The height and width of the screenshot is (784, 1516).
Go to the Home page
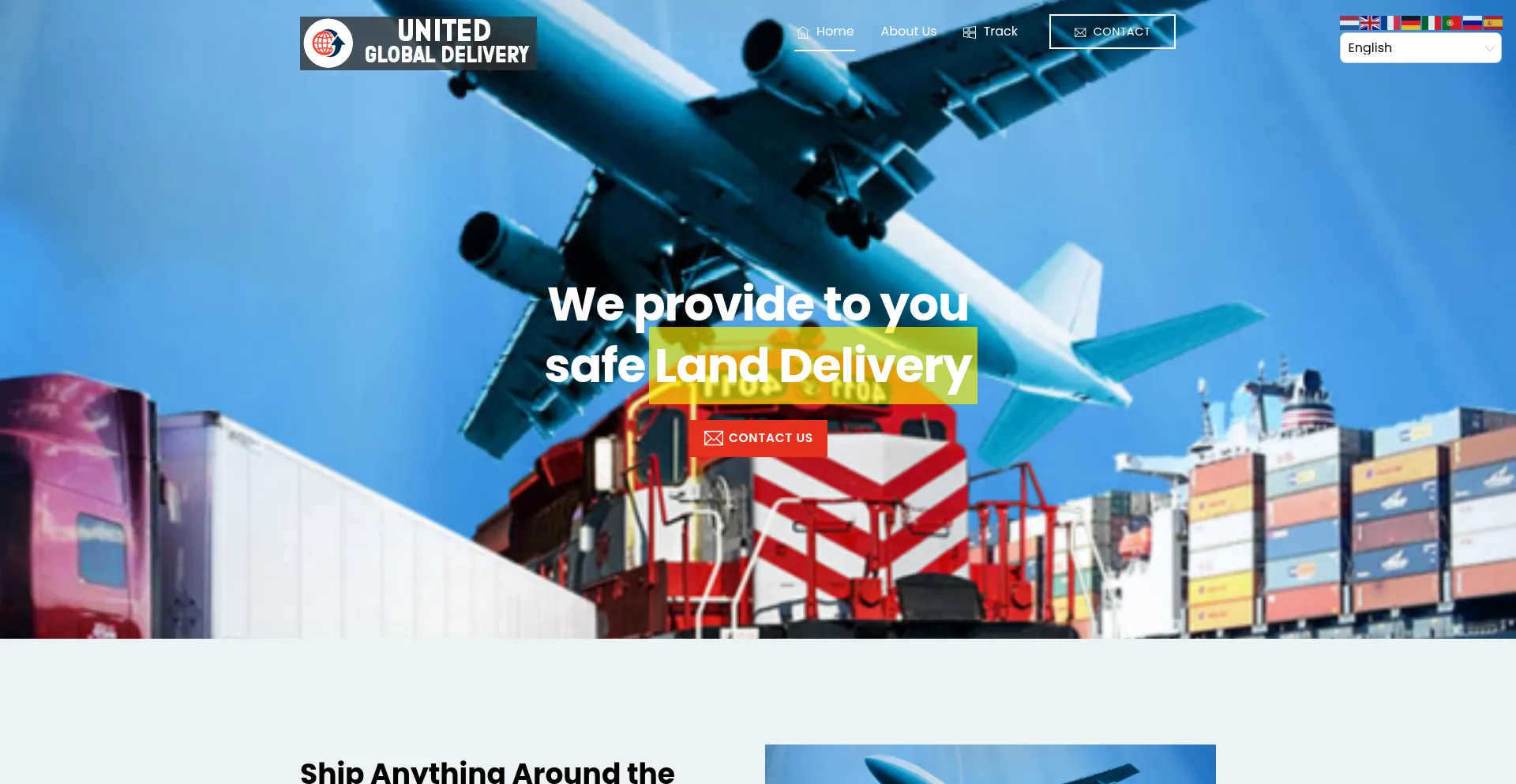pos(825,32)
